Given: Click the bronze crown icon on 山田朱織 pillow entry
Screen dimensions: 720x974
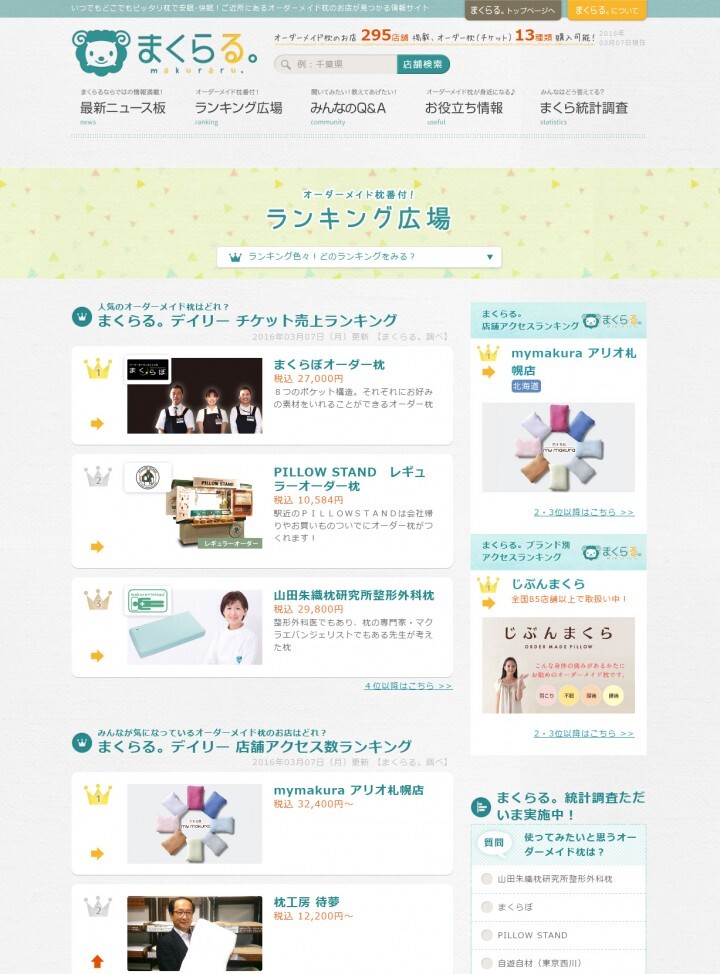Looking at the screenshot, I should click(96, 600).
